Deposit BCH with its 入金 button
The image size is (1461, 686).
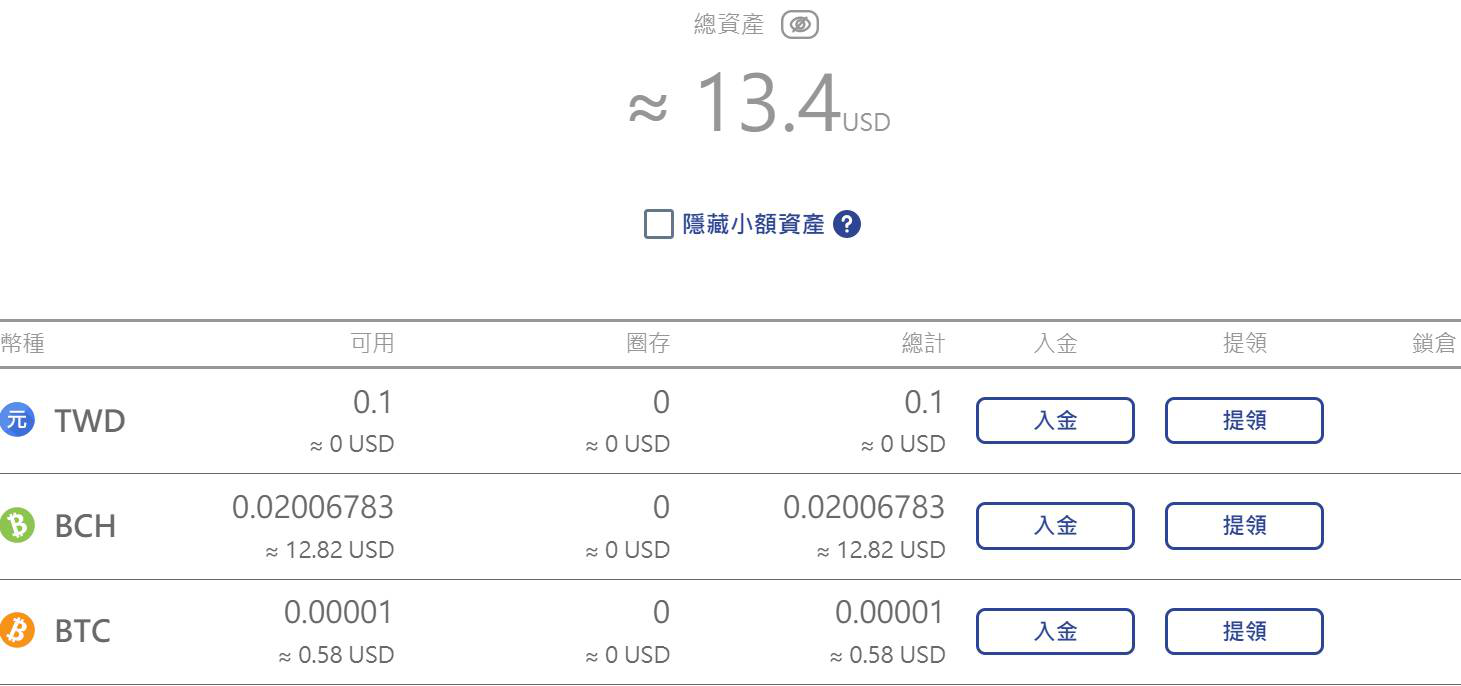(x=1055, y=526)
